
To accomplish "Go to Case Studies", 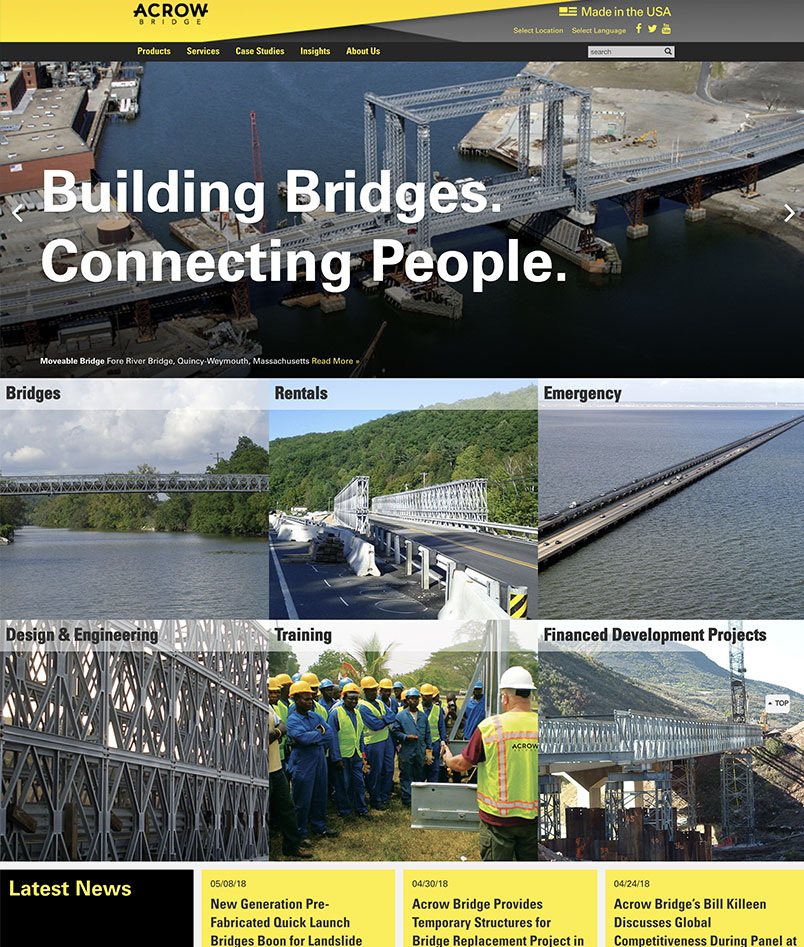I will tap(260, 51).
